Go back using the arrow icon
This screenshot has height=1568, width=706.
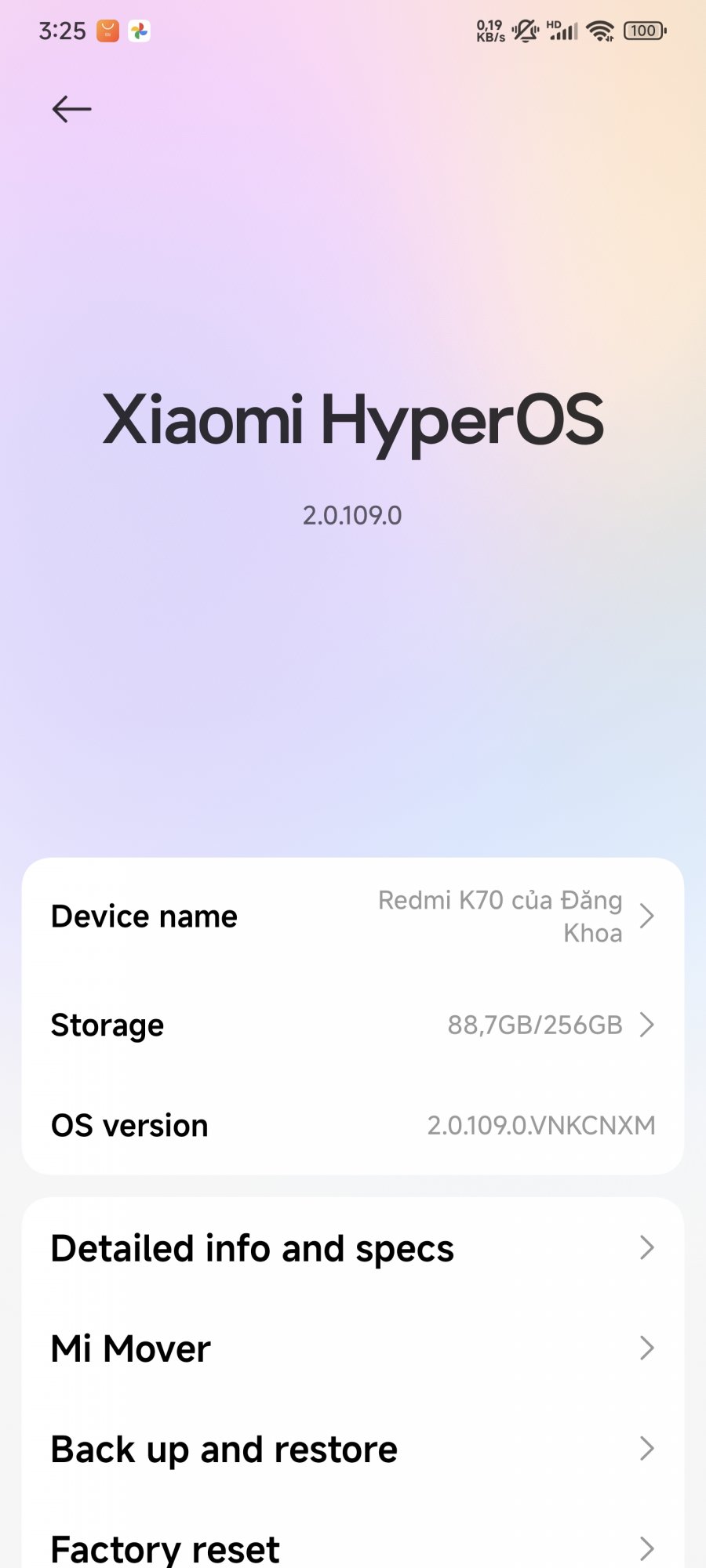(x=71, y=109)
